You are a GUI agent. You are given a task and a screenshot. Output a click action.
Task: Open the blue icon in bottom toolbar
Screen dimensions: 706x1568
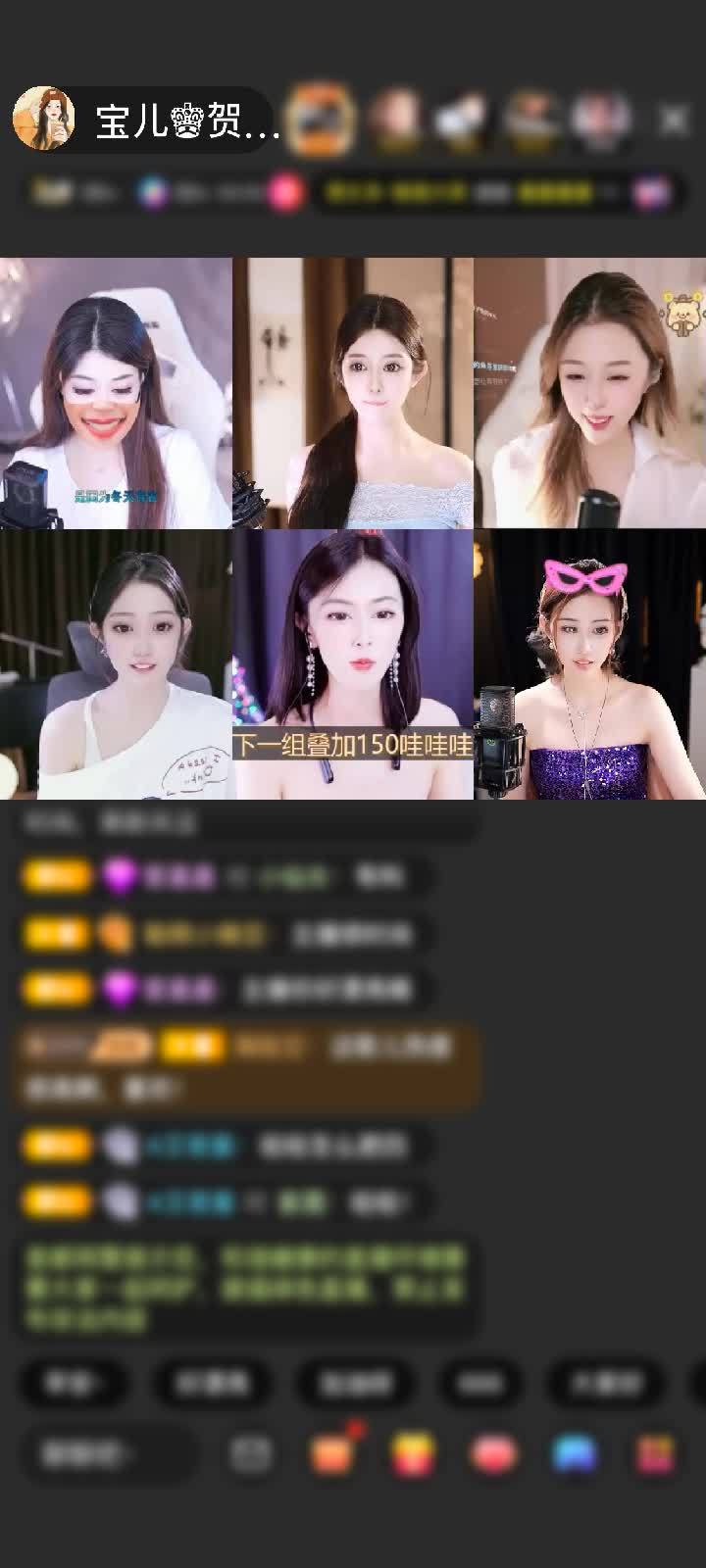(x=575, y=1454)
